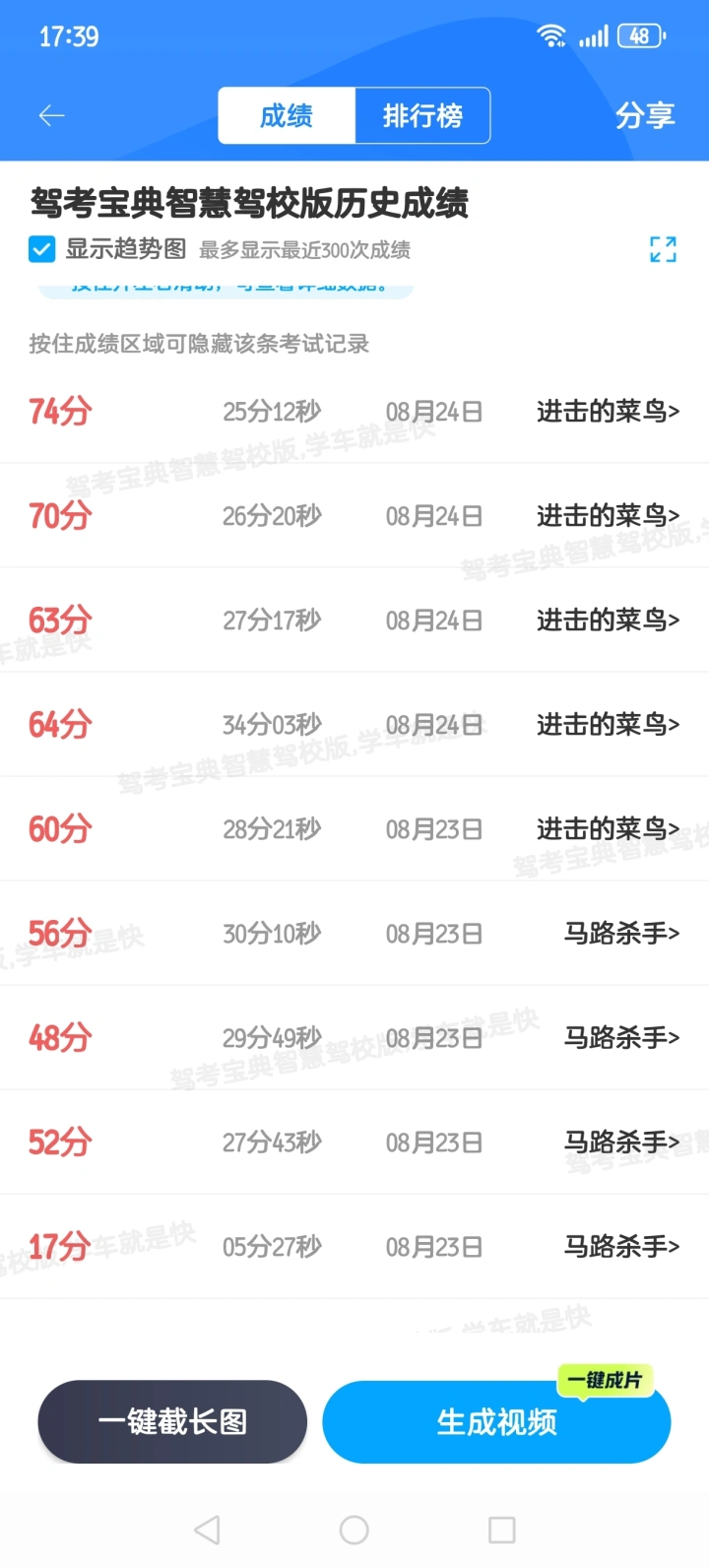Open the 74分 exam record
This screenshot has width=709, height=1568.
[354, 412]
